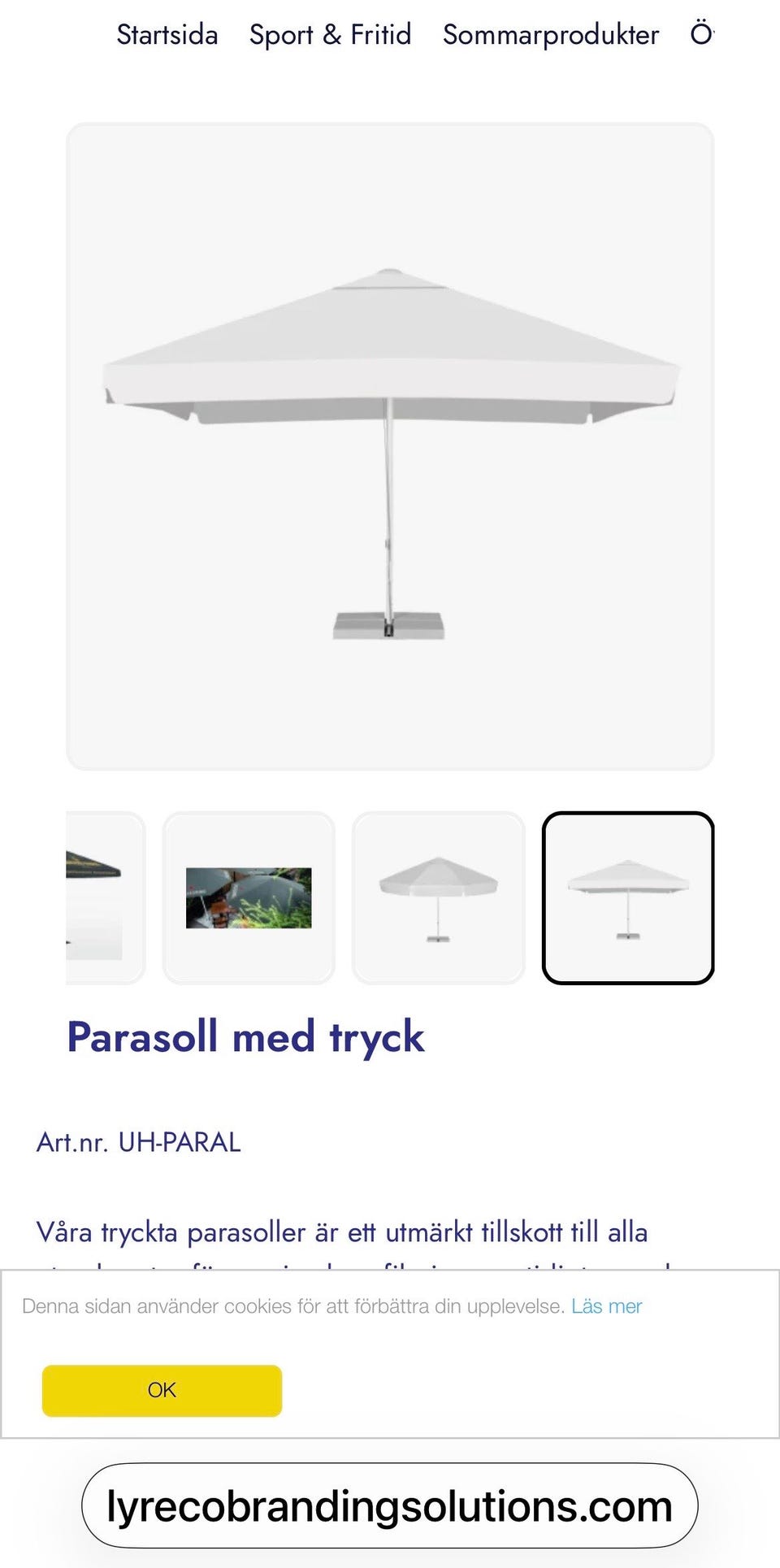Navigate to Sport & Fritid category
780x1568 pixels.
pyautogui.click(x=330, y=34)
